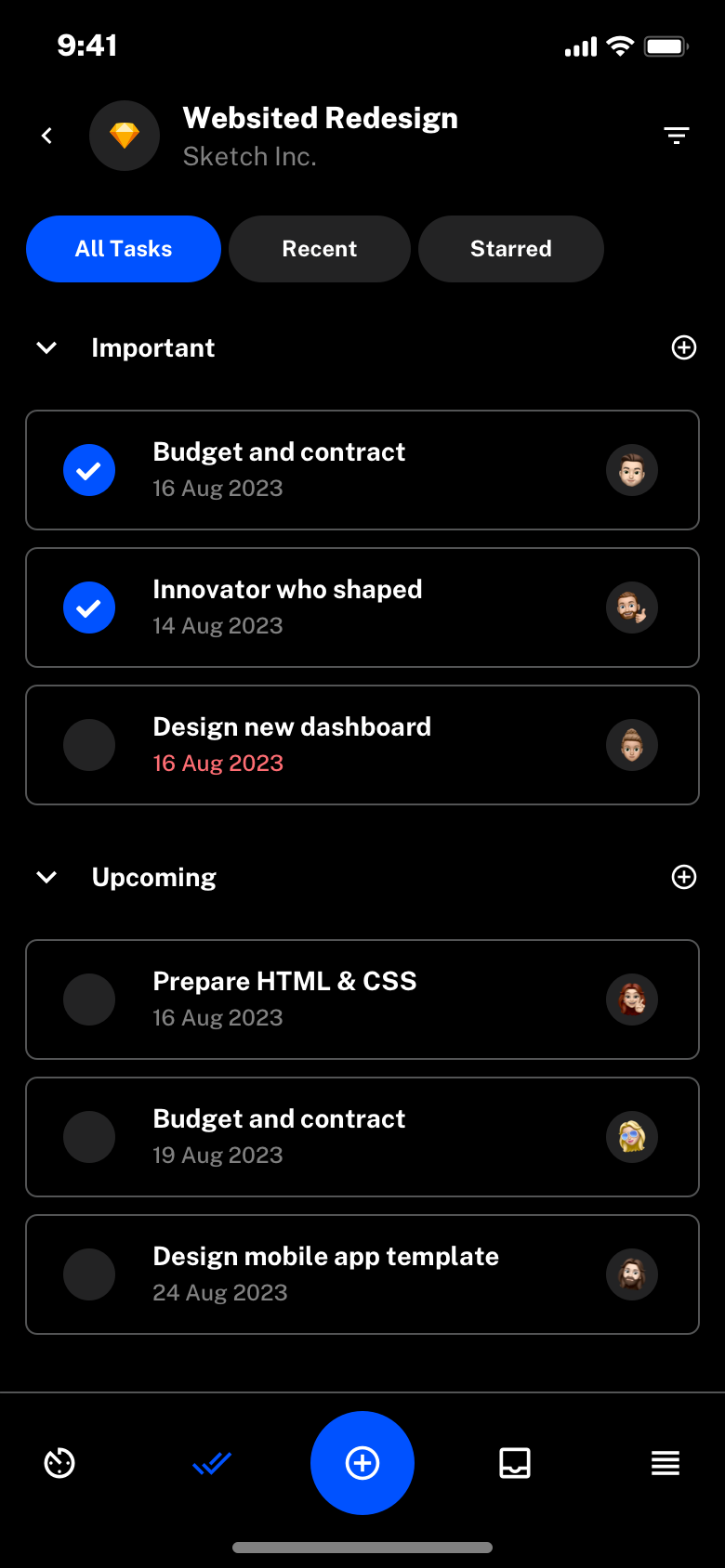Collapse the Important section
This screenshot has width=725, height=1568.
click(46, 347)
